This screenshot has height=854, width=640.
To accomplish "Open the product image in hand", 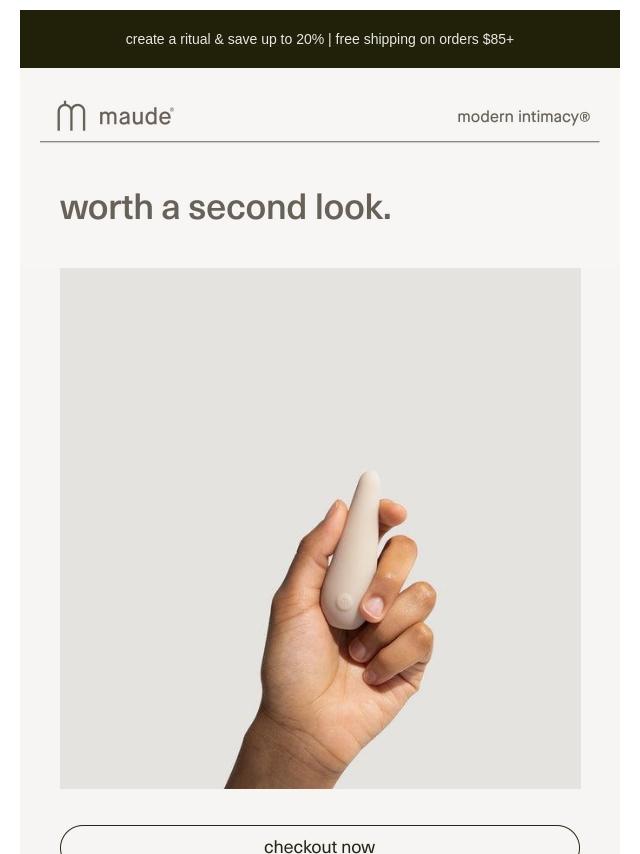I will point(320,528).
